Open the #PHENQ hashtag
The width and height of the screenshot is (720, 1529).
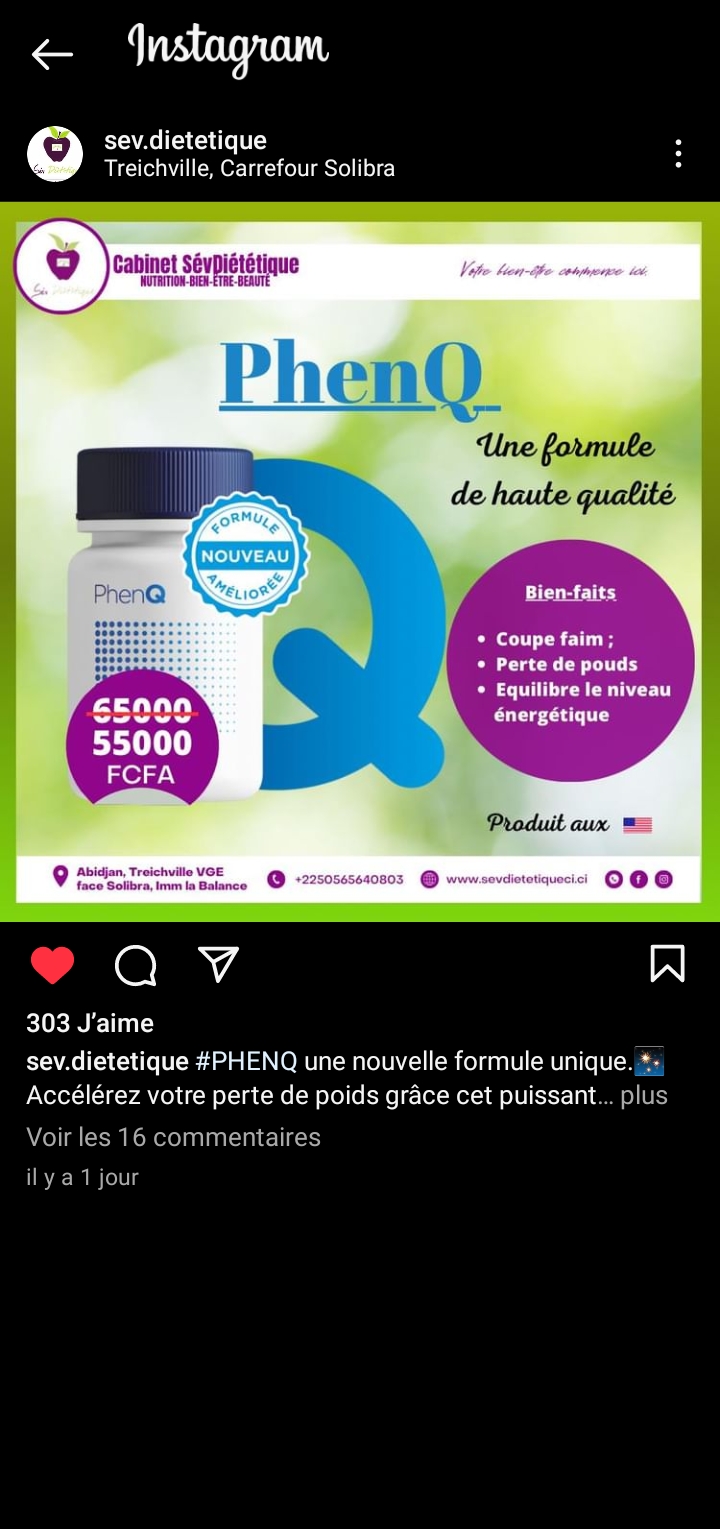click(x=246, y=1061)
